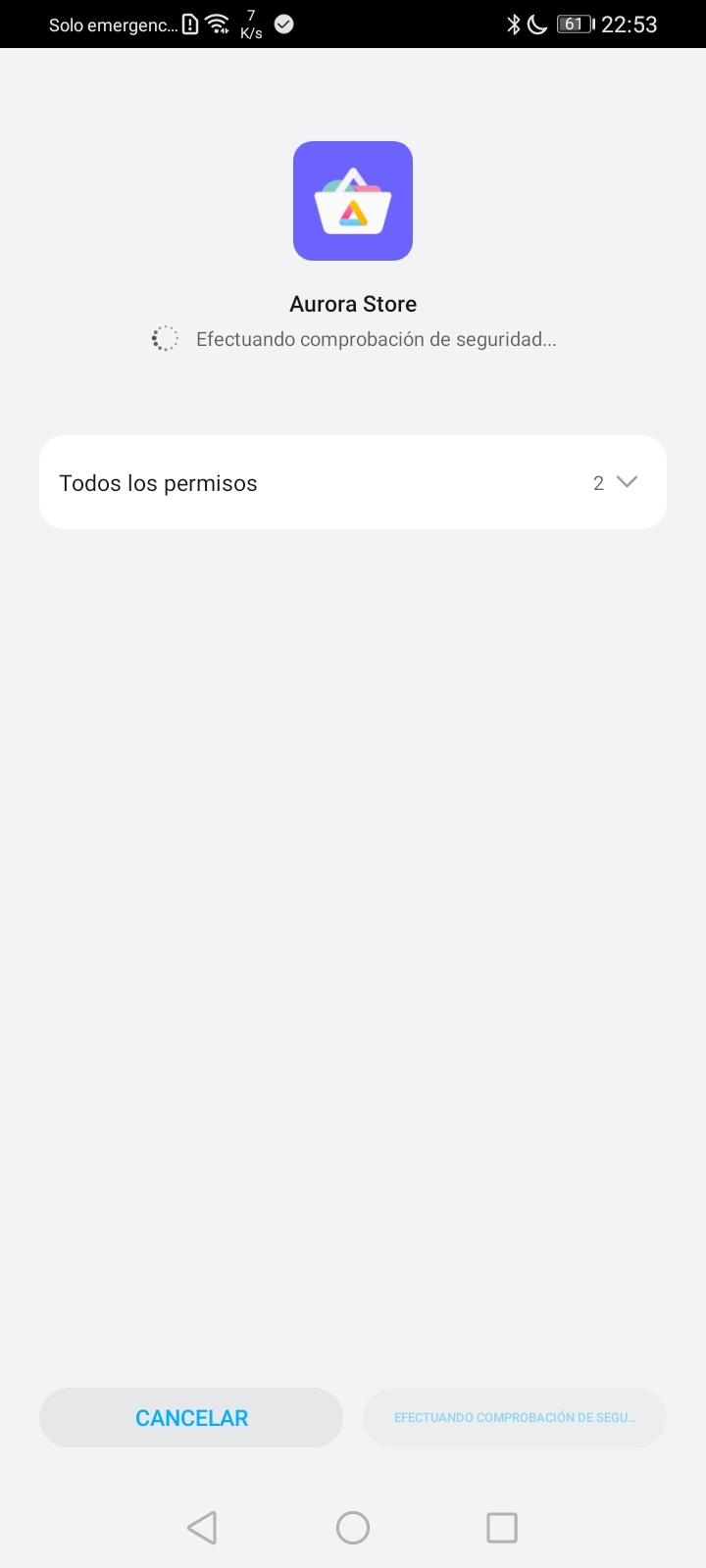The image size is (706, 1568).
Task: Tap the back triangle navigation button
Action: tap(201, 1527)
